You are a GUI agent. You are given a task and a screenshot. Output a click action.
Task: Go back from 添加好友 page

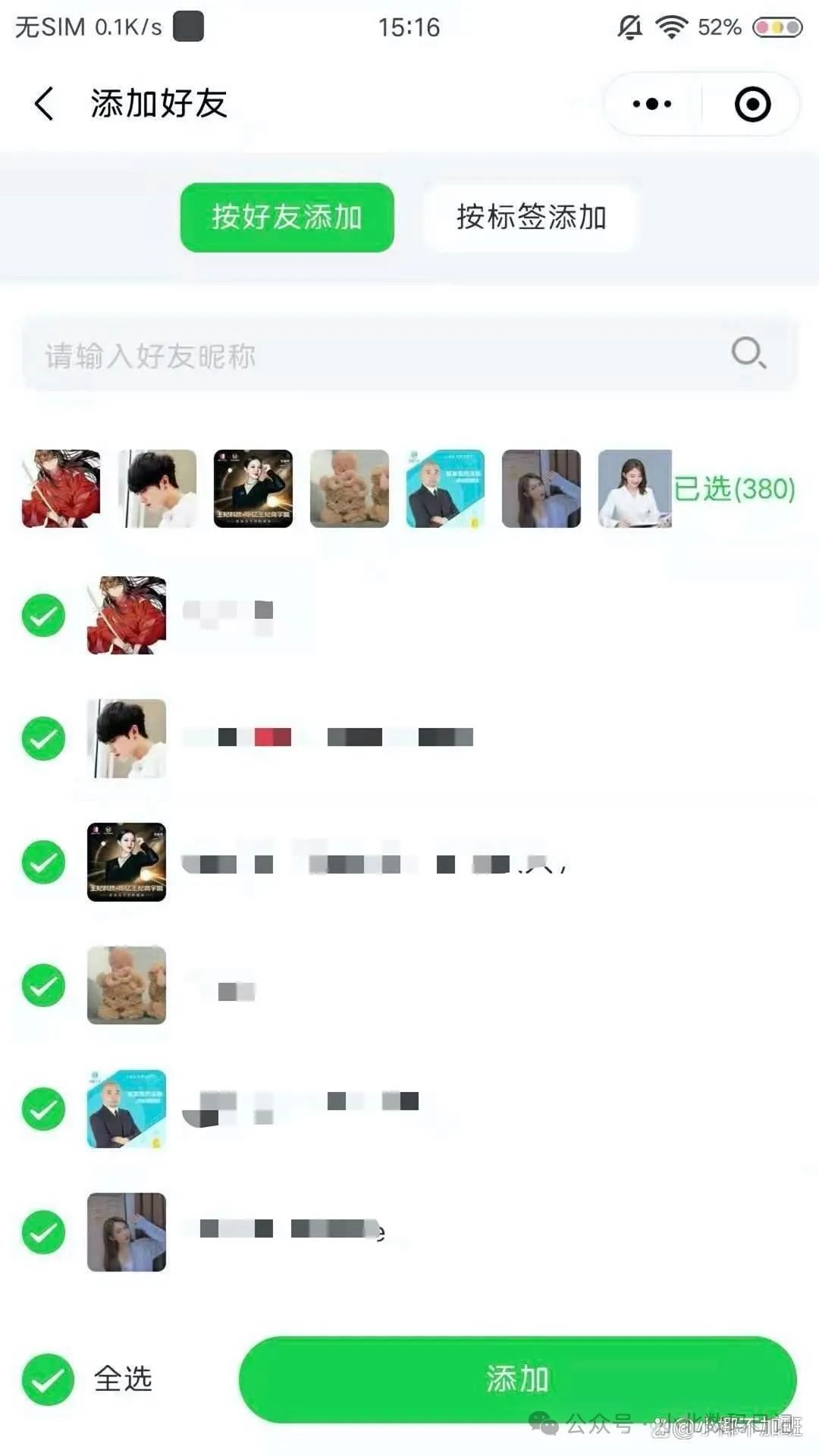coord(44,104)
